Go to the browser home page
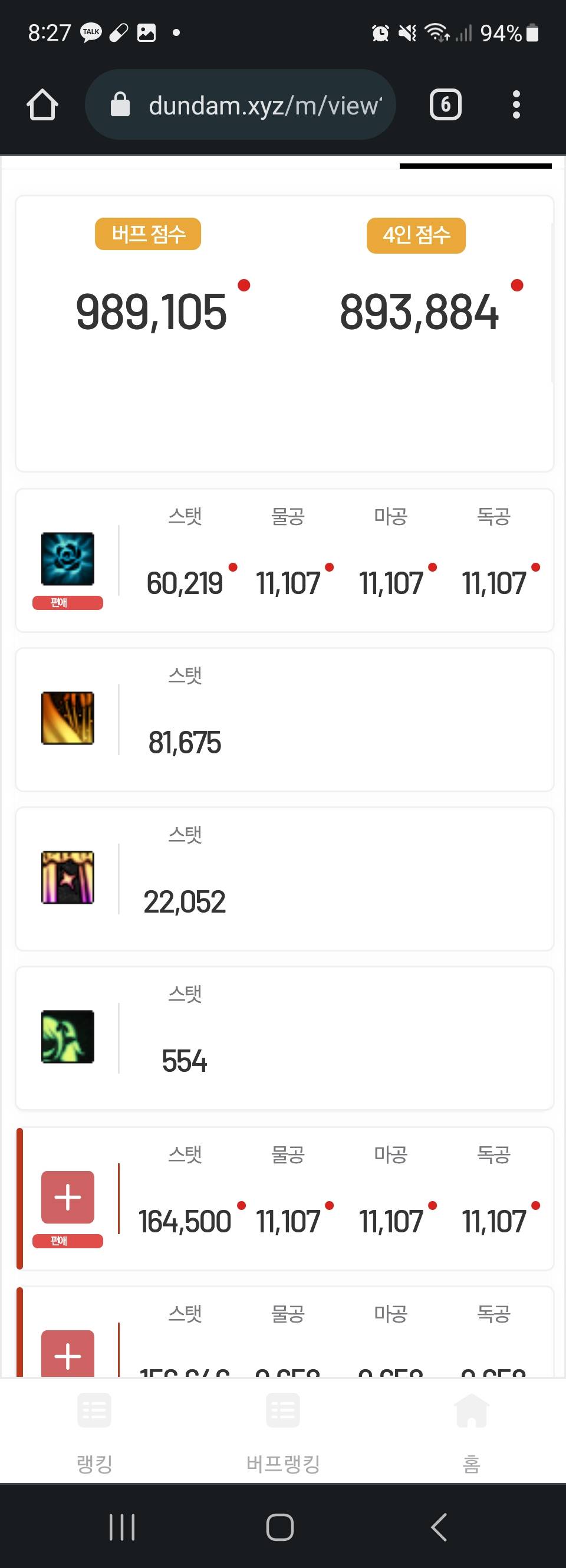This screenshot has width=566, height=1568. pos(42,104)
